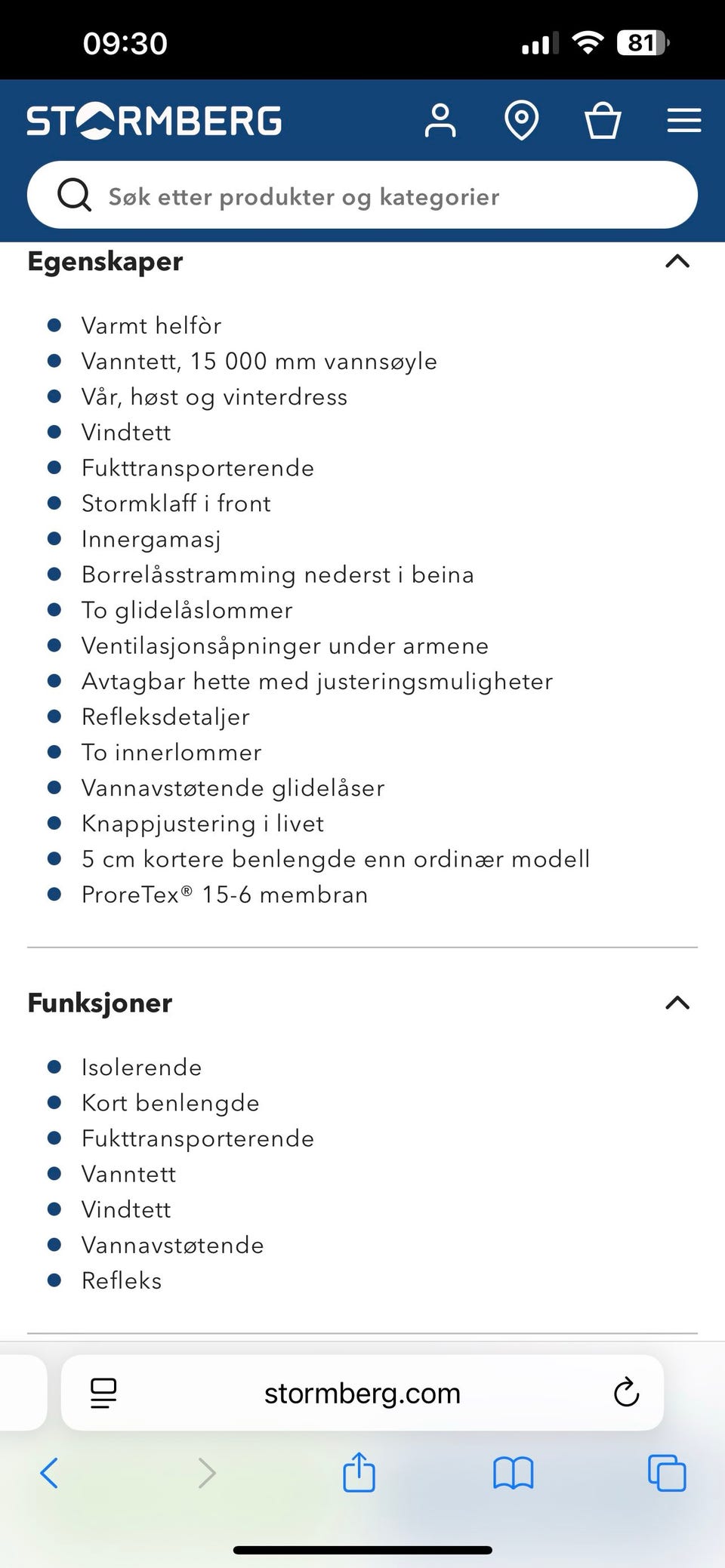
Task: Open the hamburger menu
Action: point(683,119)
